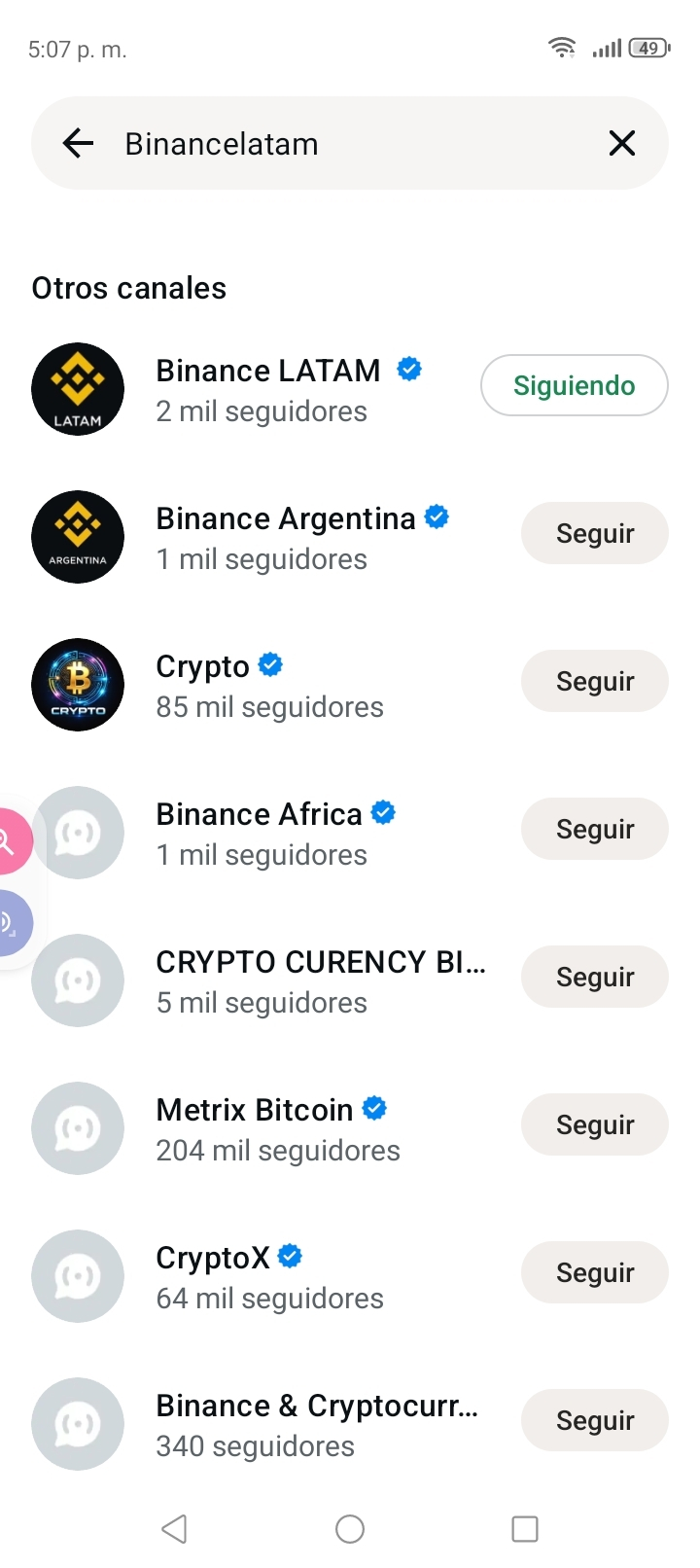
Task: Tap the pink floating search icon
Action: 10,840
